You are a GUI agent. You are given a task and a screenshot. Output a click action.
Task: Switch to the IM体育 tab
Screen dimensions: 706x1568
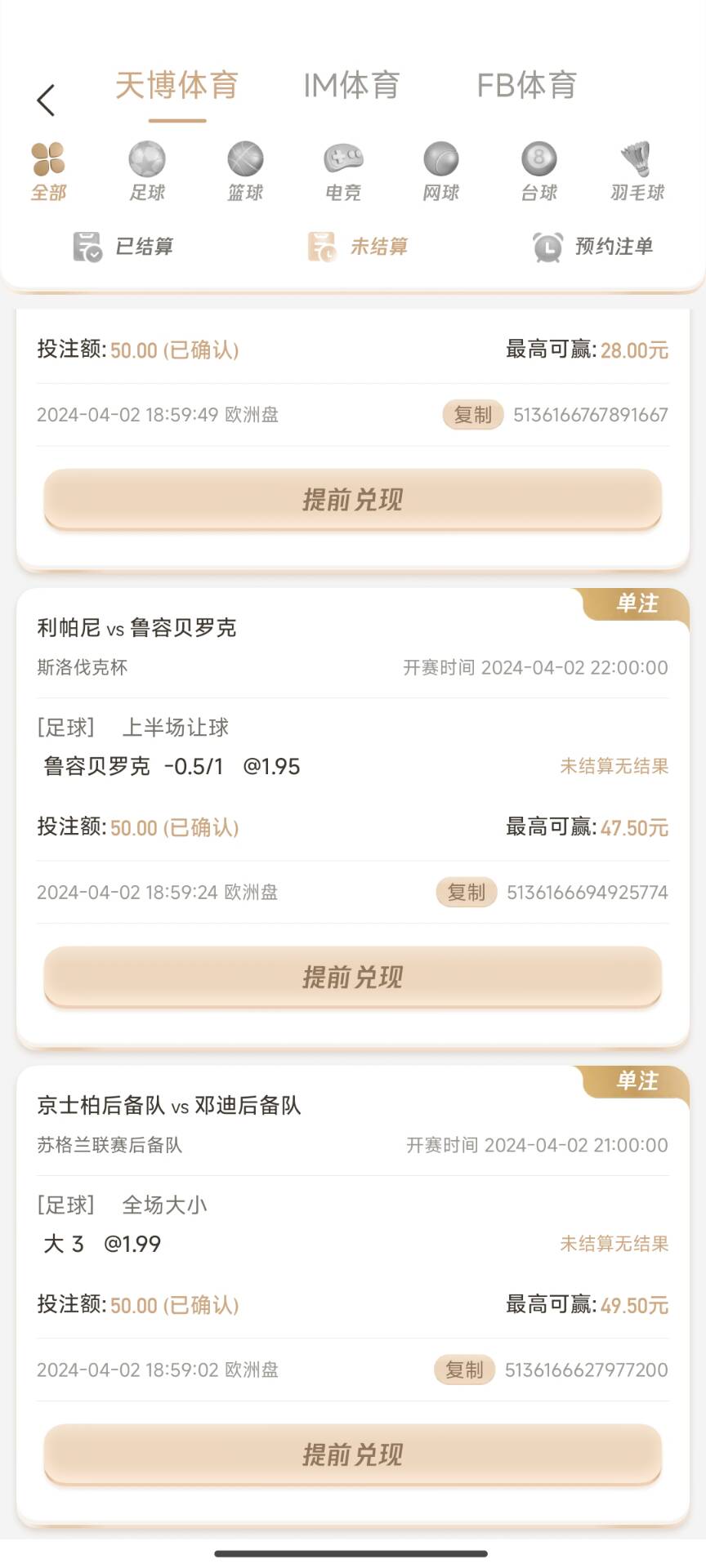click(x=351, y=85)
